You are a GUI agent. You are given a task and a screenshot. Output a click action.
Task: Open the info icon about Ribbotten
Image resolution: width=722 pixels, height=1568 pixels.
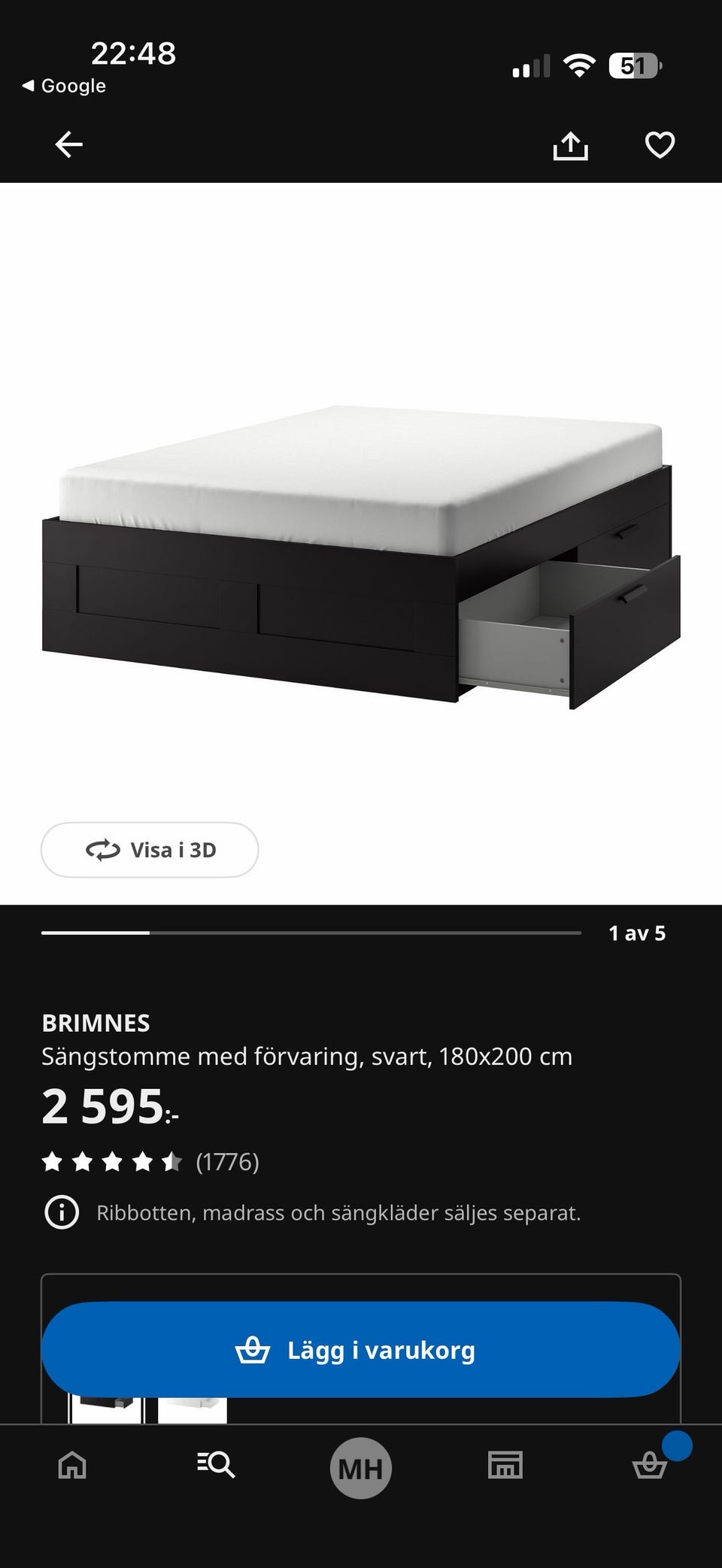point(62,1212)
